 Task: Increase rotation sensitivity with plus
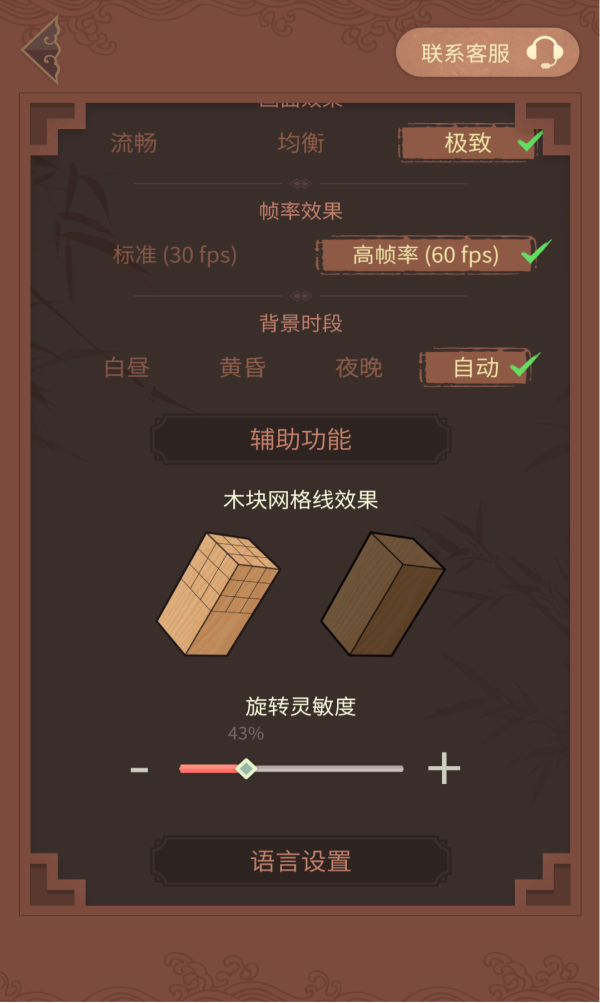click(x=443, y=769)
